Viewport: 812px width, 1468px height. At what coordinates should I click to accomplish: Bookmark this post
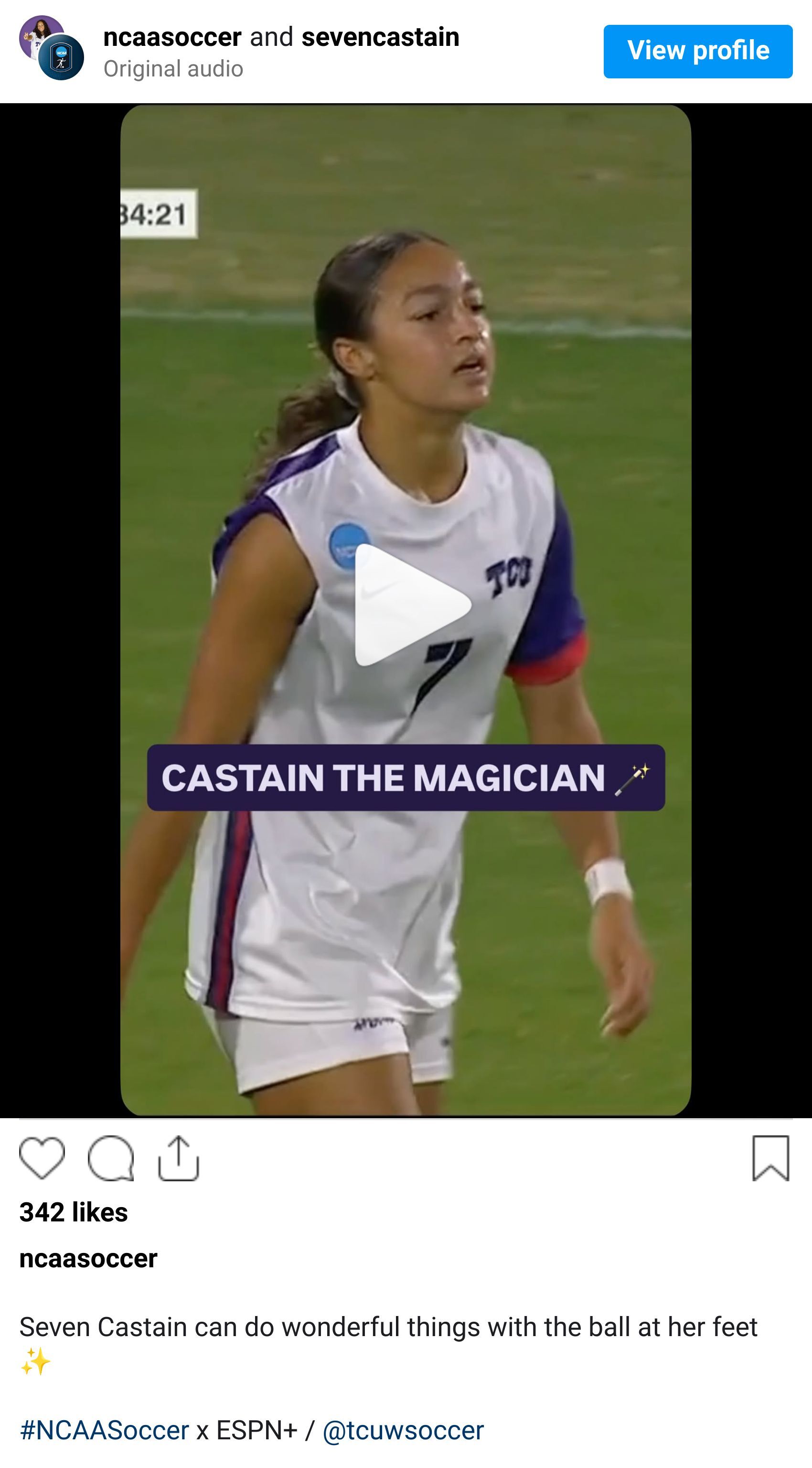770,1158
